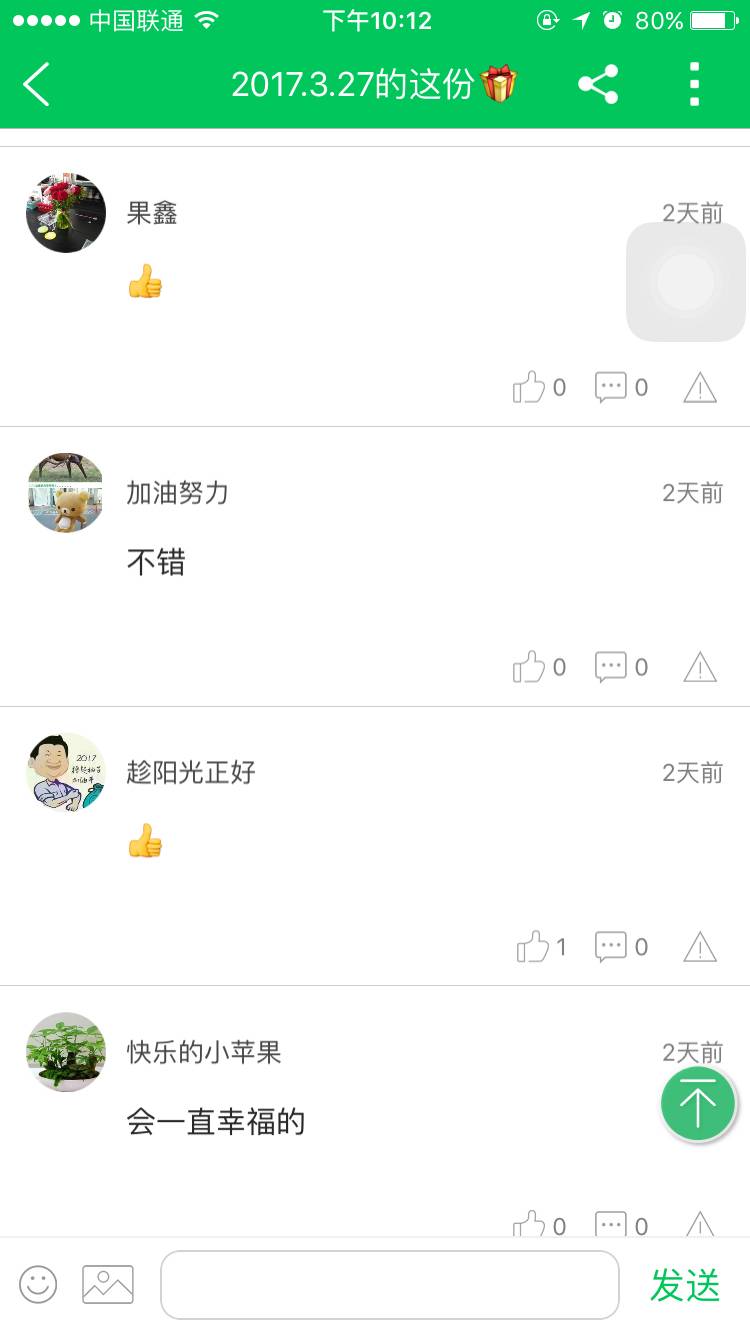Open 快乐的小苹果's profile avatar
750x1334 pixels.
[x=66, y=1052]
